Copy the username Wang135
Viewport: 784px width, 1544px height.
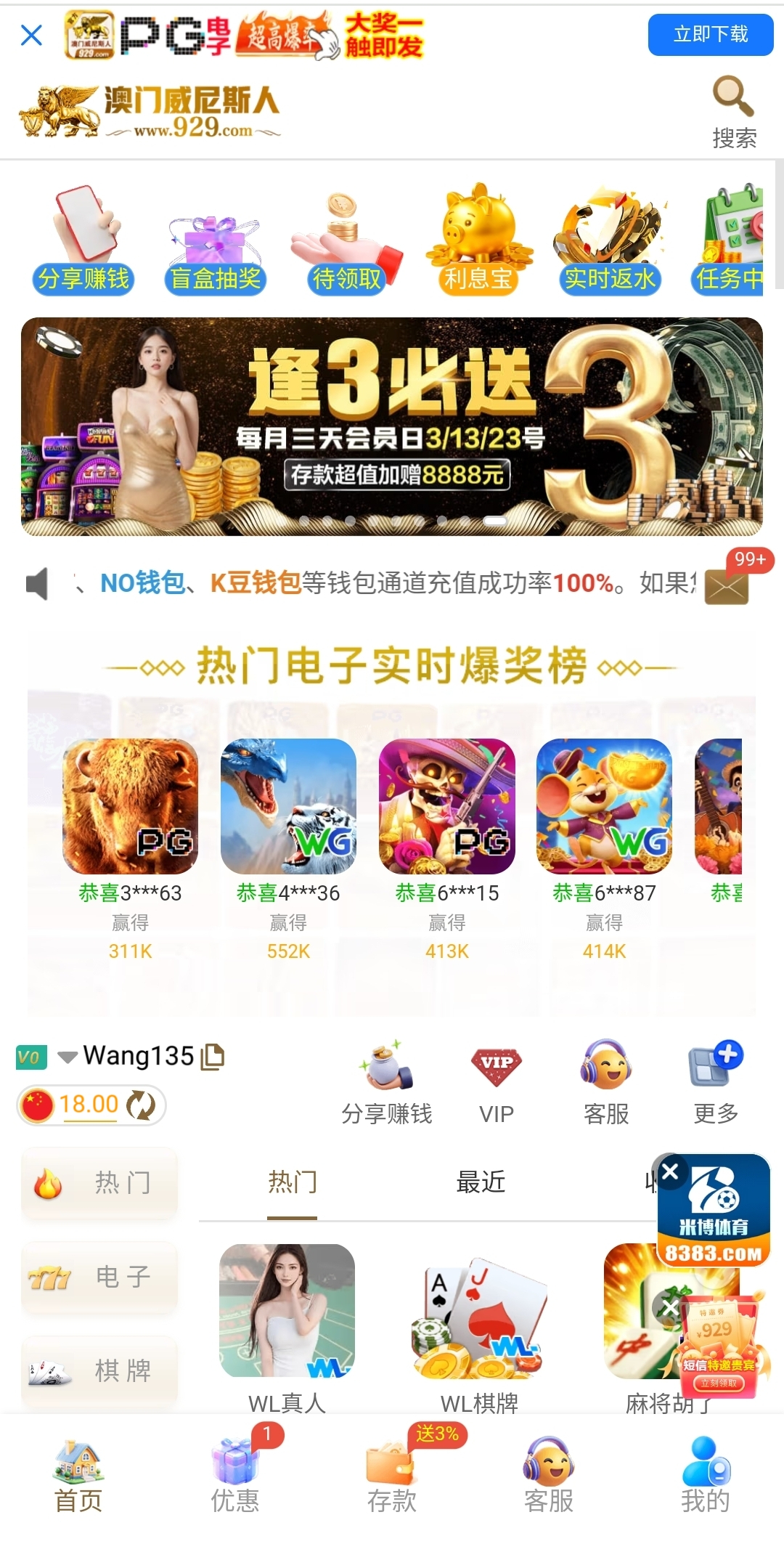[213, 1057]
